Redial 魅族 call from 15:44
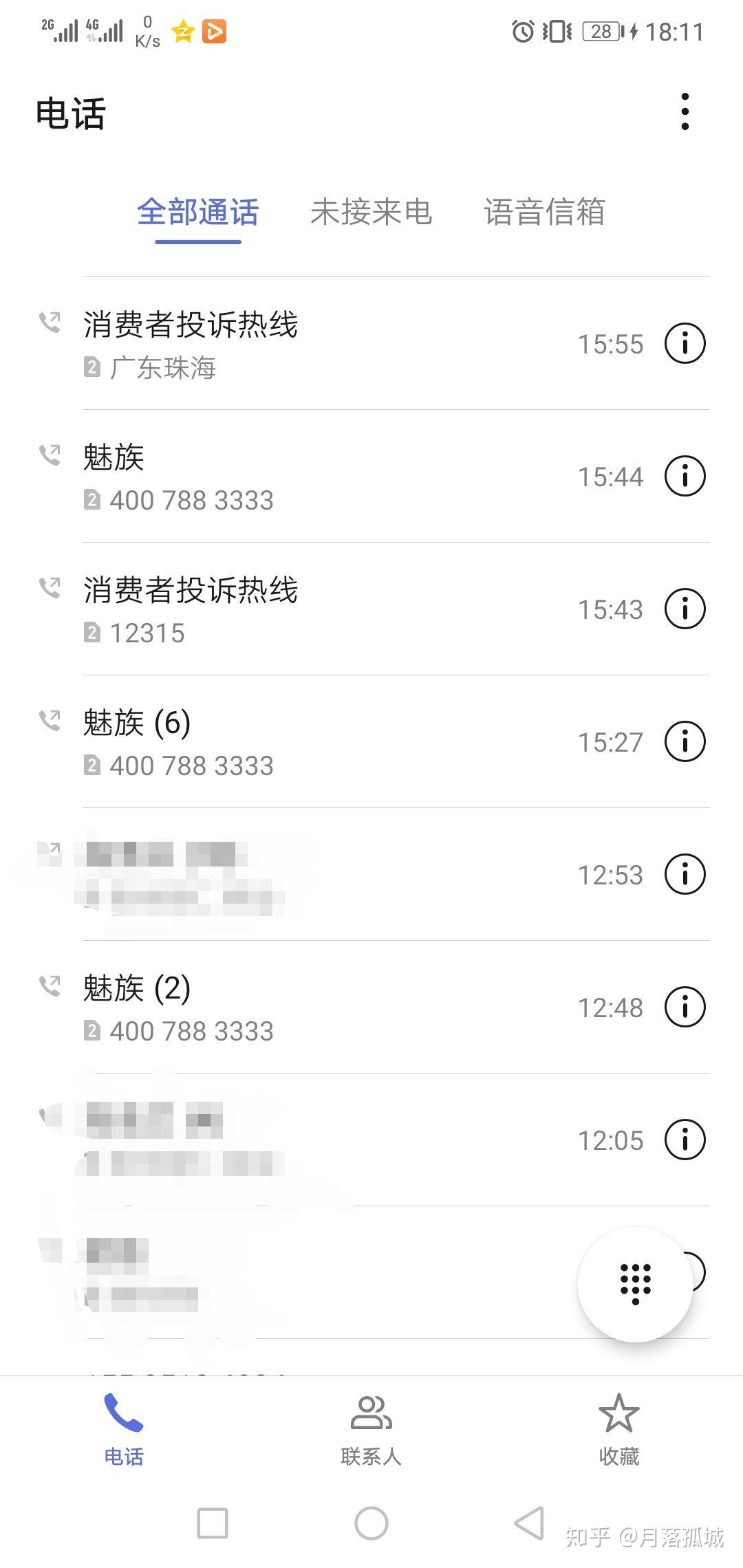The image size is (743, 1568). point(310,477)
